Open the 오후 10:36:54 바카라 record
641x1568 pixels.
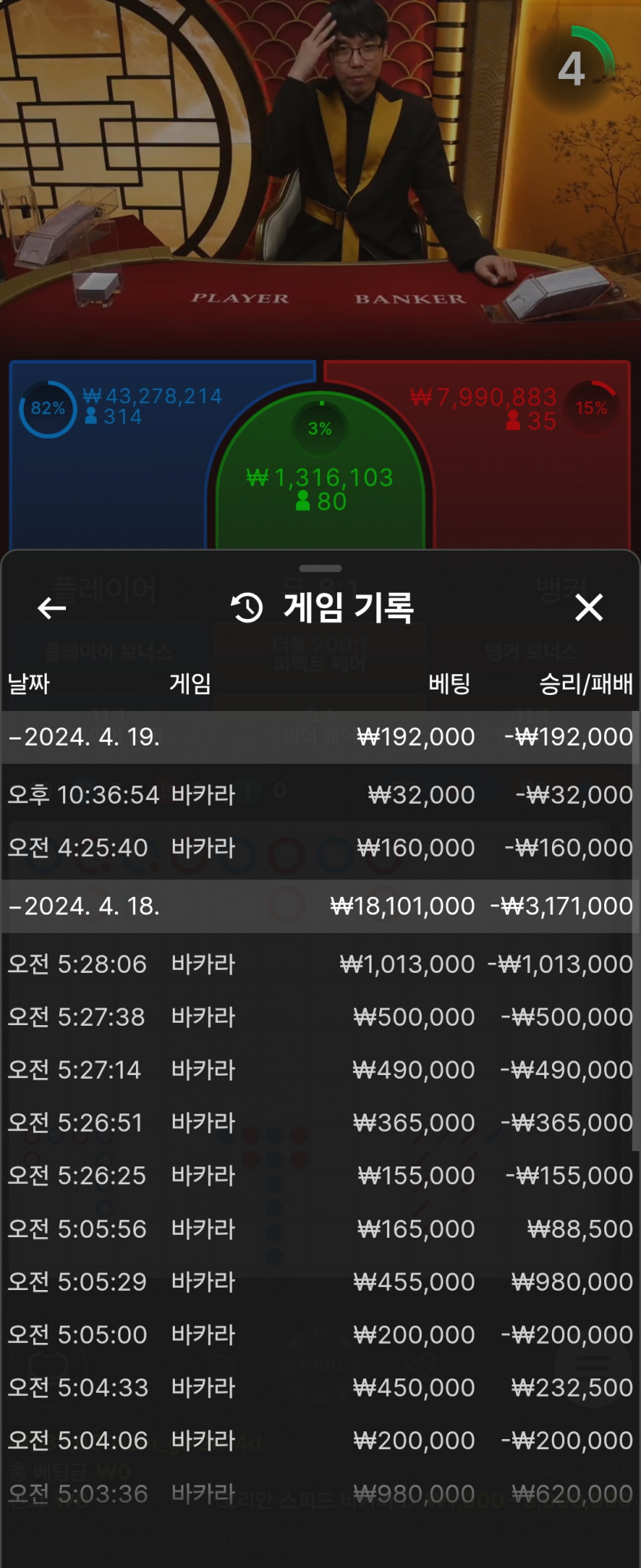pyautogui.click(x=319, y=795)
